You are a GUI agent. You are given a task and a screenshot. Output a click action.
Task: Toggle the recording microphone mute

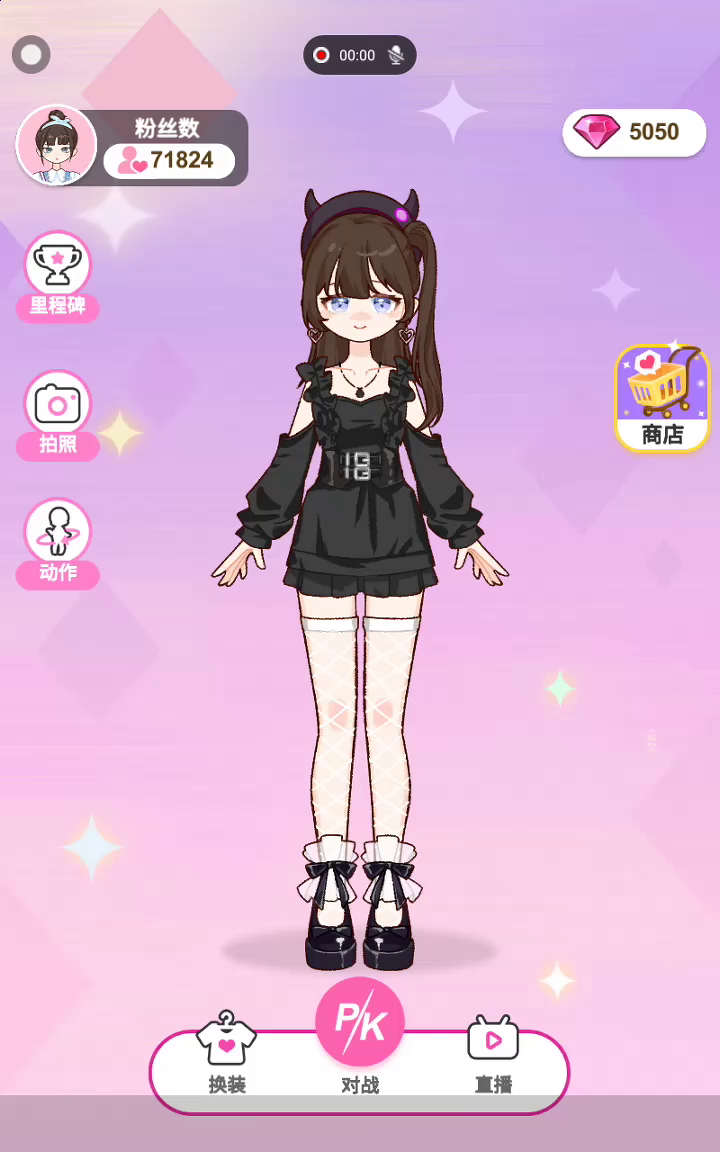397,56
